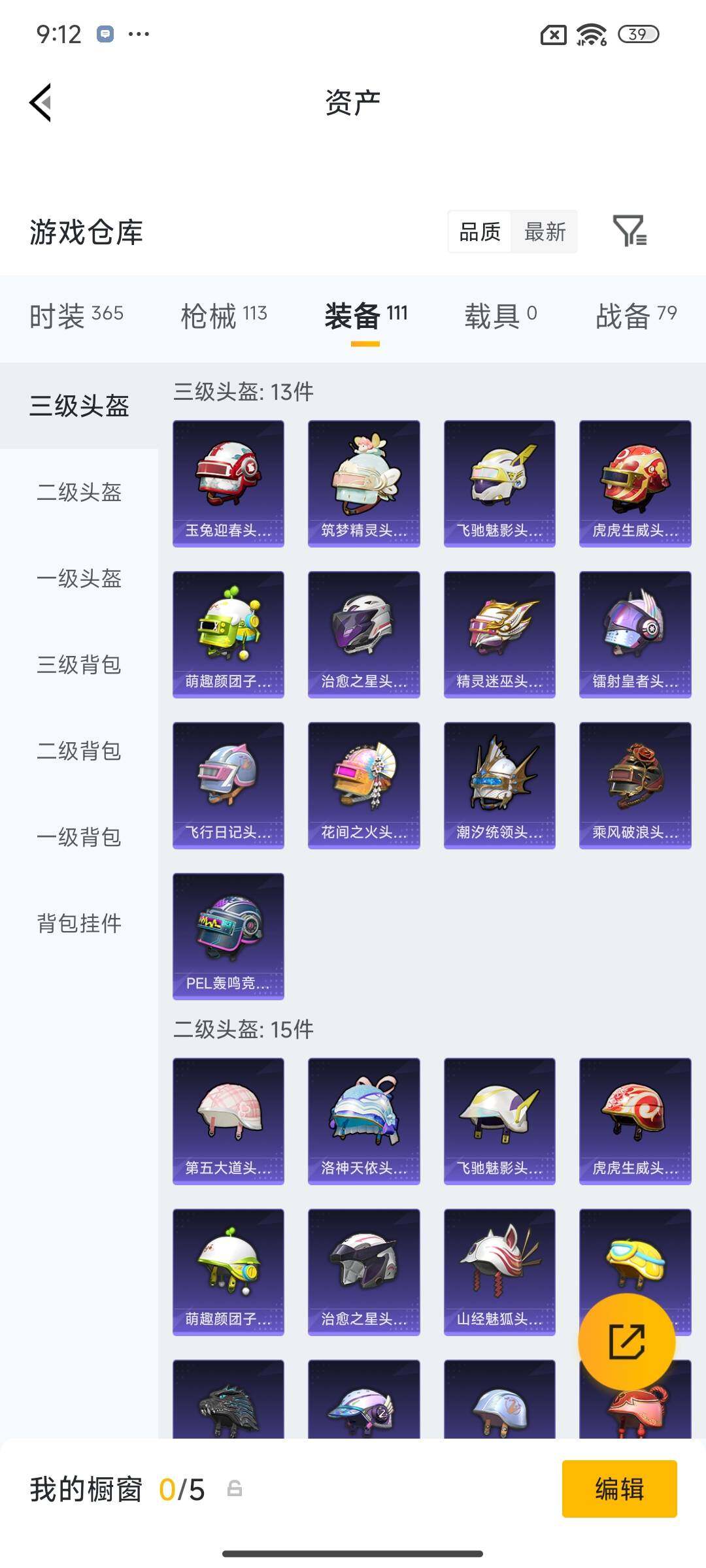Tap the share floating button

click(630, 1340)
